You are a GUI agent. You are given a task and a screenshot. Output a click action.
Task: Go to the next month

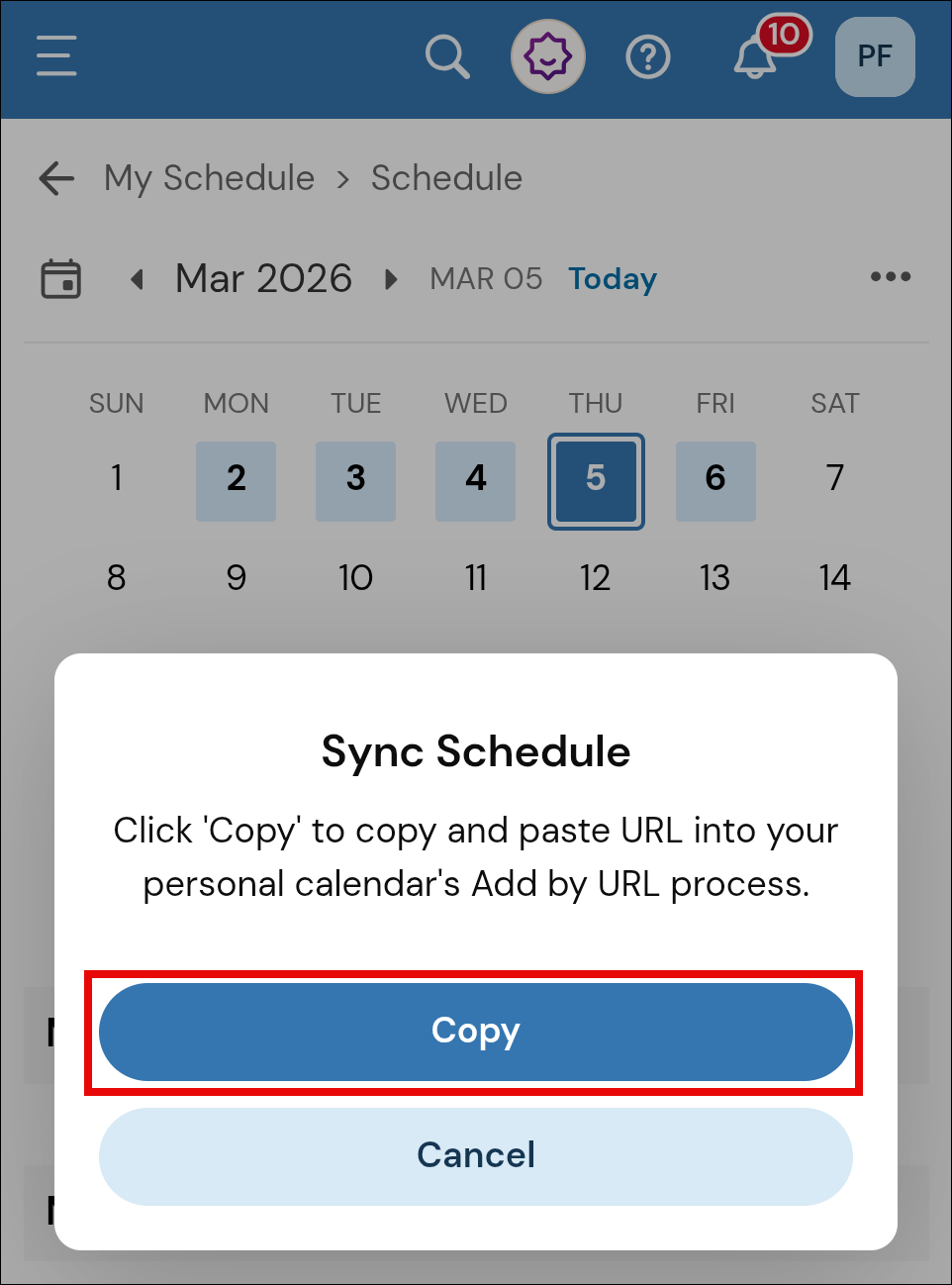point(391,279)
